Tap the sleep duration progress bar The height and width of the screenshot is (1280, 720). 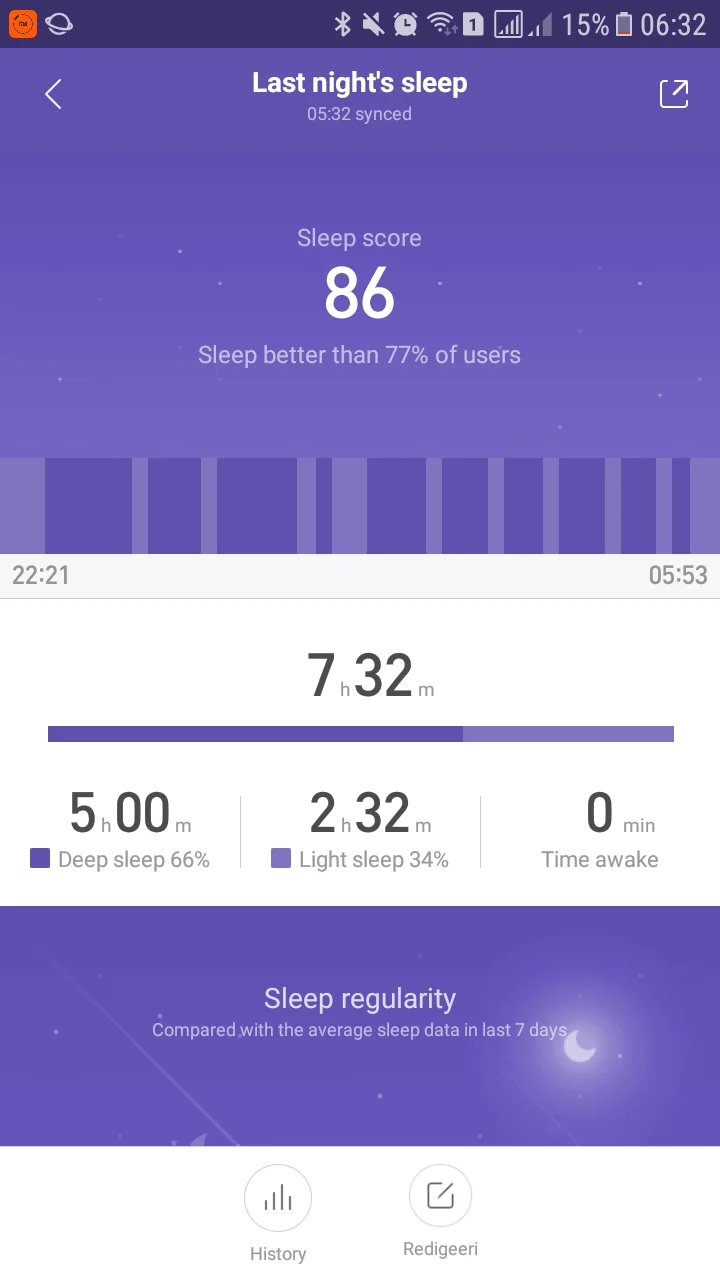[360, 733]
